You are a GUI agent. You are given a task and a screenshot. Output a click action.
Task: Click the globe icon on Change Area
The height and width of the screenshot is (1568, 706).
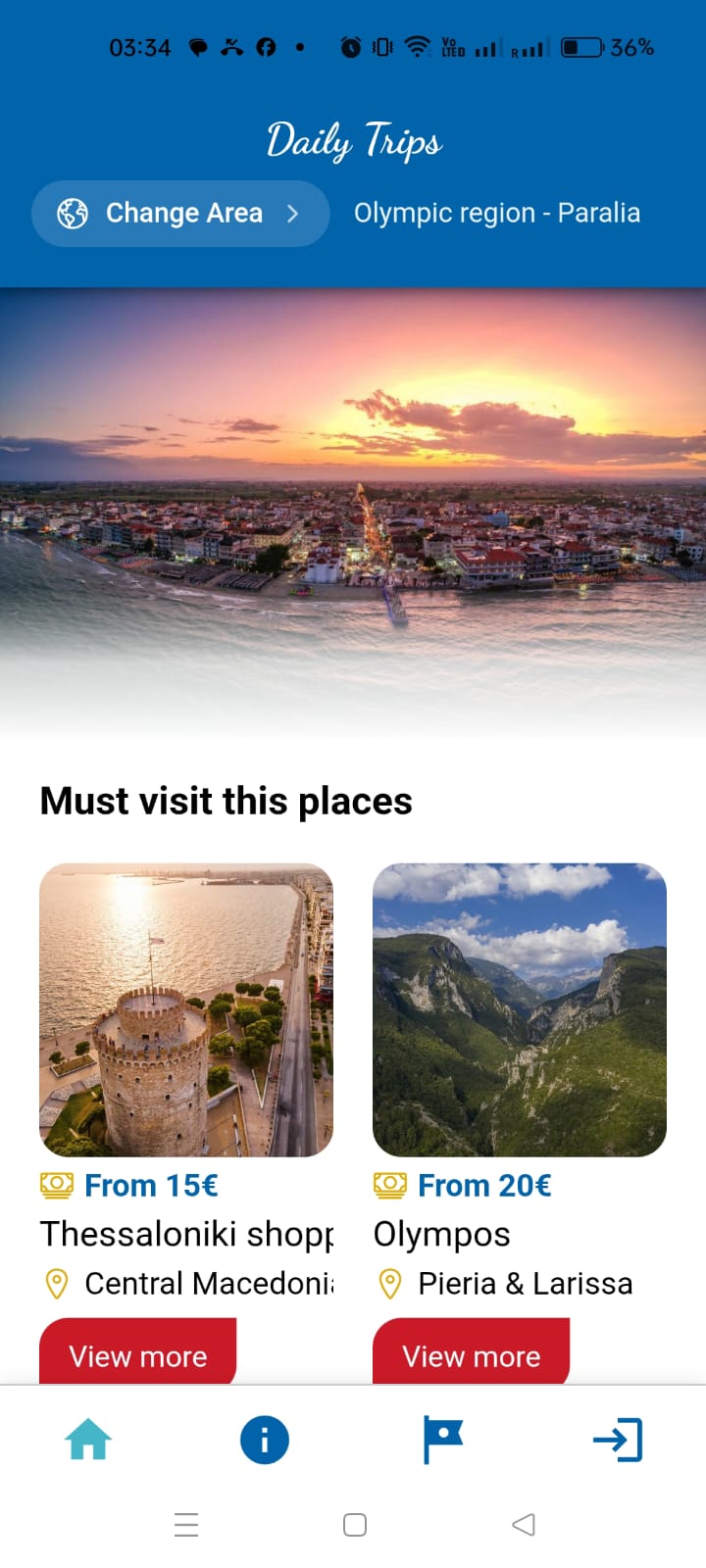tap(71, 213)
